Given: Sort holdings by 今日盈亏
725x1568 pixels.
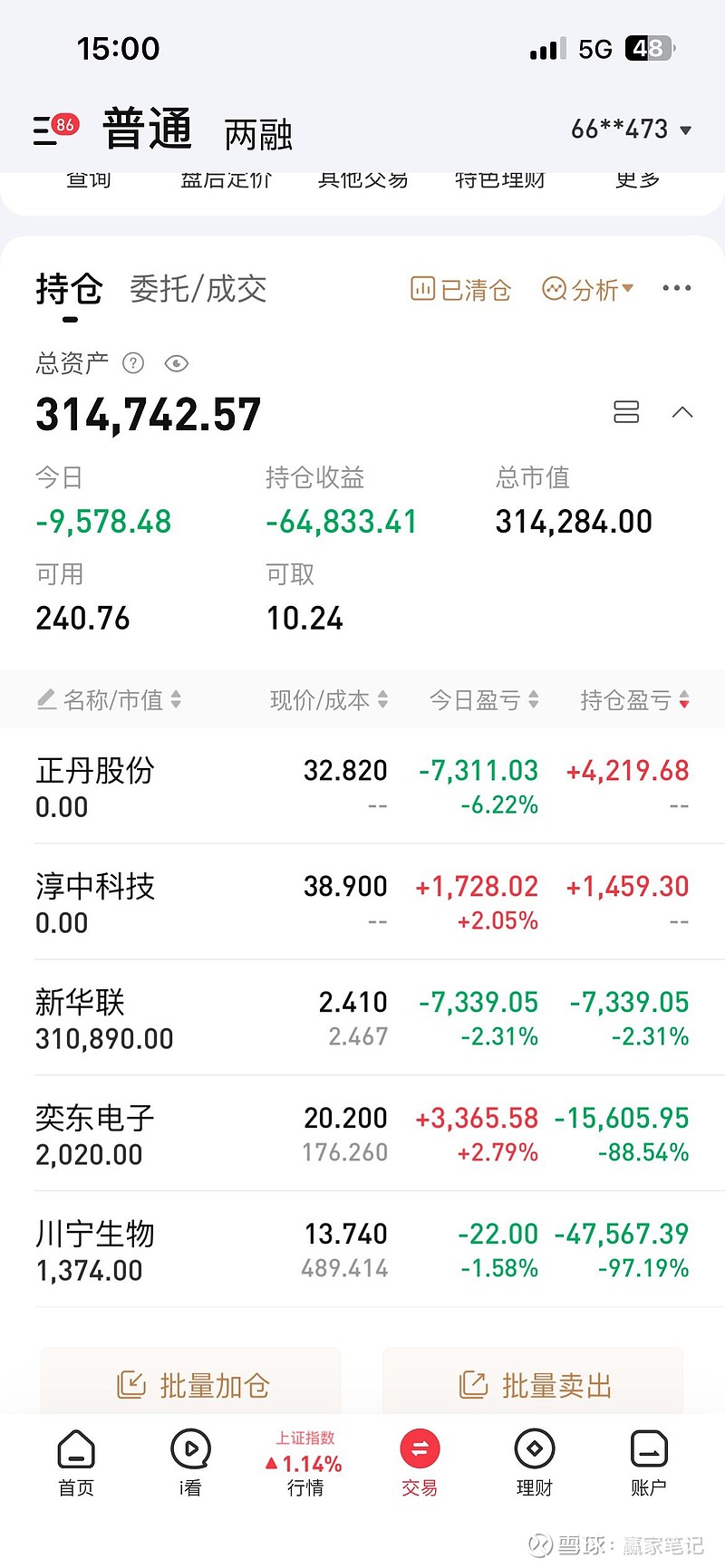Looking at the screenshot, I should pos(484,699).
